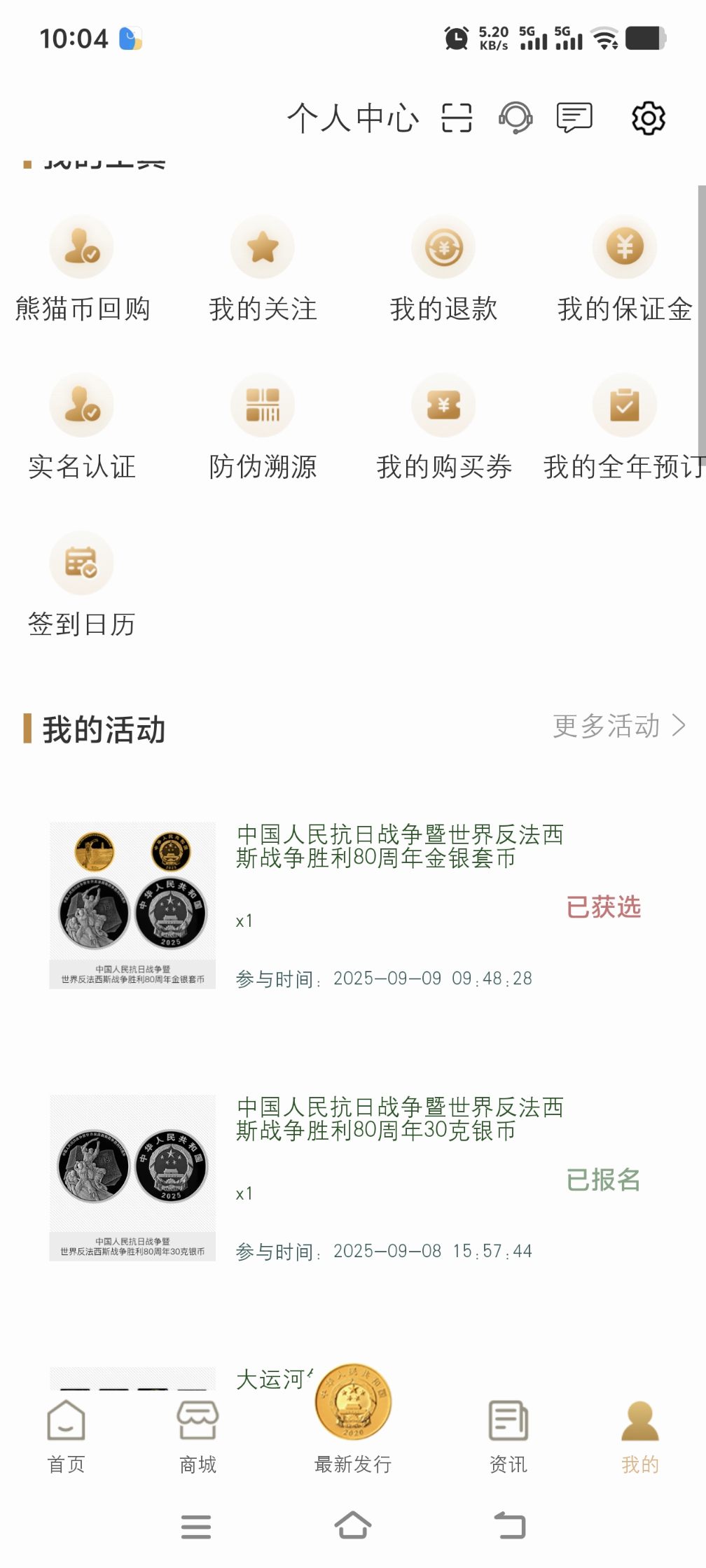Switch to the 首页 tab

pos(66,1436)
